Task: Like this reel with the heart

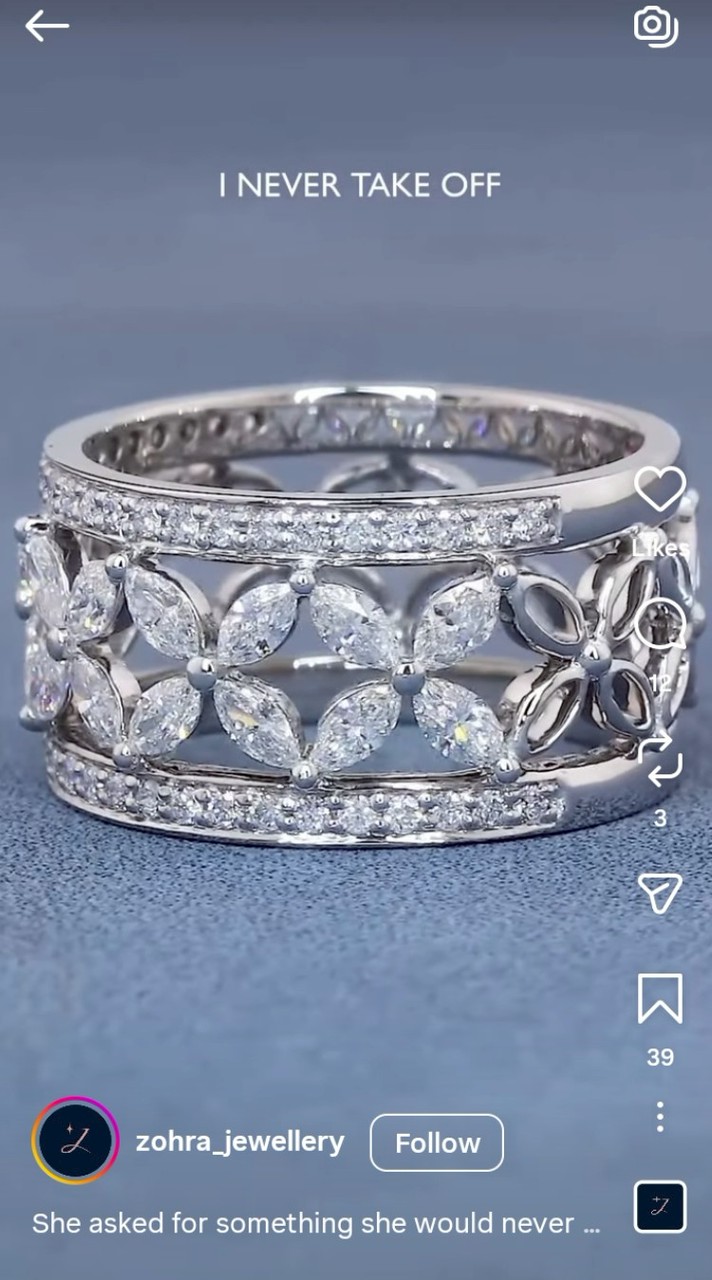Action: pos(660,490)
